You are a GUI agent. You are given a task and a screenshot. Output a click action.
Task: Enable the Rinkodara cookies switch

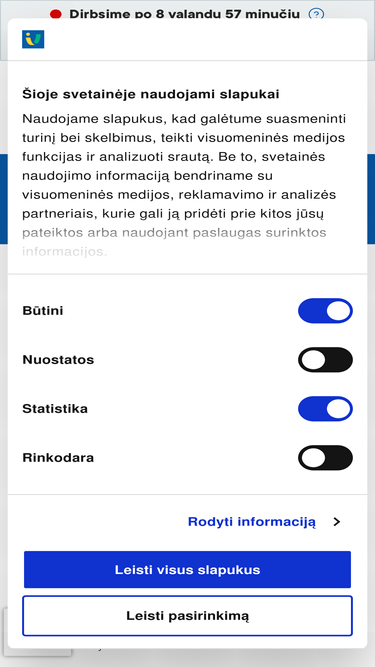pos(325,458)
